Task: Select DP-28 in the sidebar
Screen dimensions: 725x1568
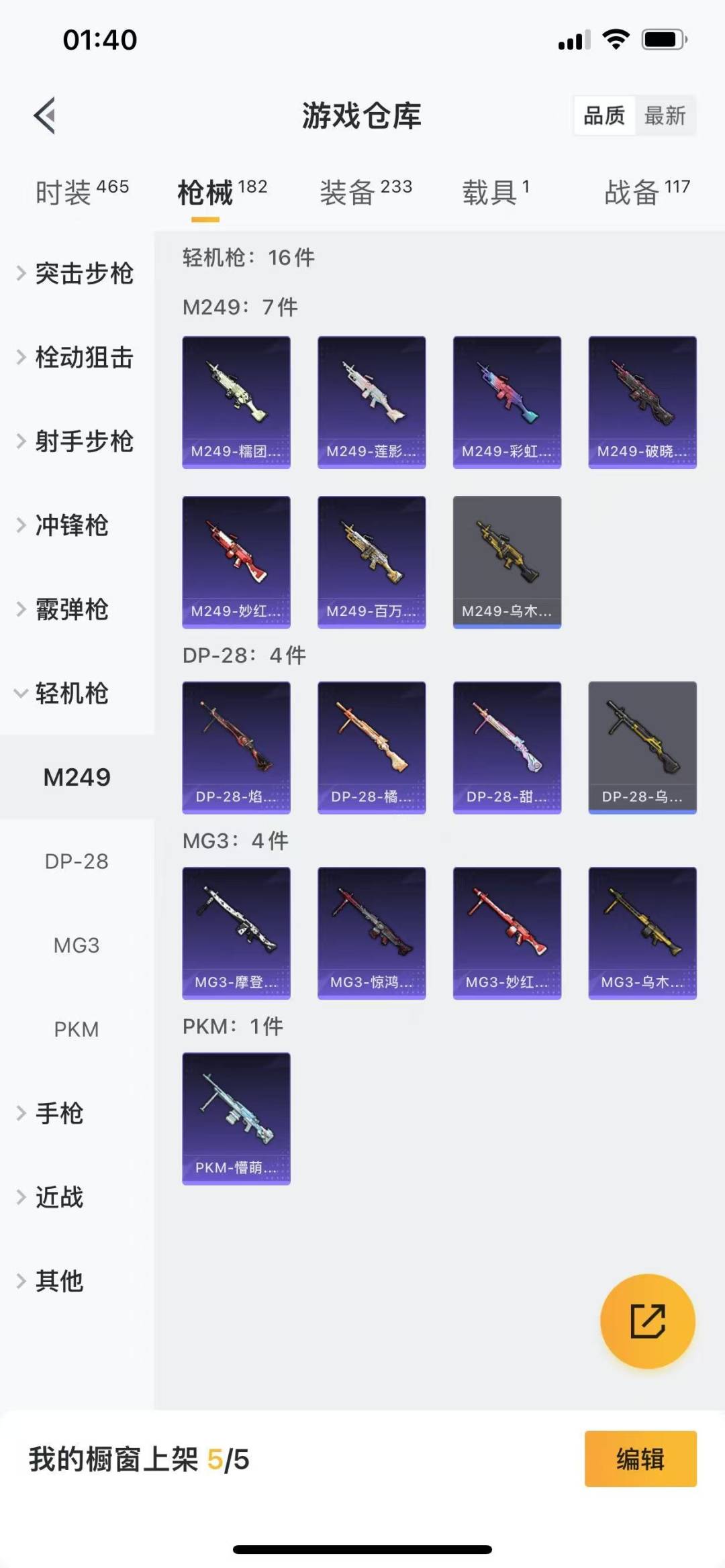Action: pyautogui.click(x=77, y=861)
